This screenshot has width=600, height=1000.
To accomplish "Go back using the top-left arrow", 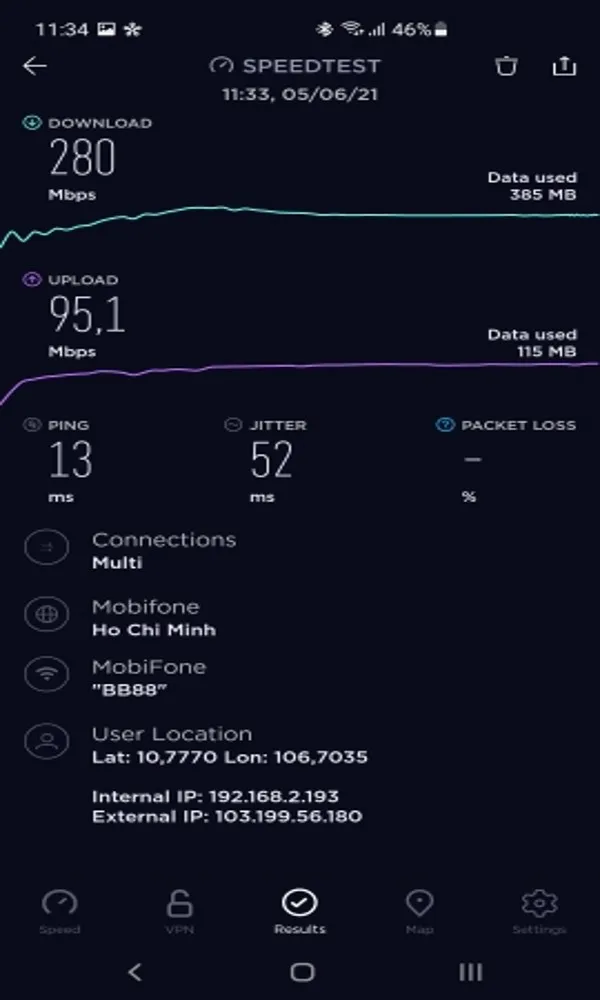I will pos(35,66).
